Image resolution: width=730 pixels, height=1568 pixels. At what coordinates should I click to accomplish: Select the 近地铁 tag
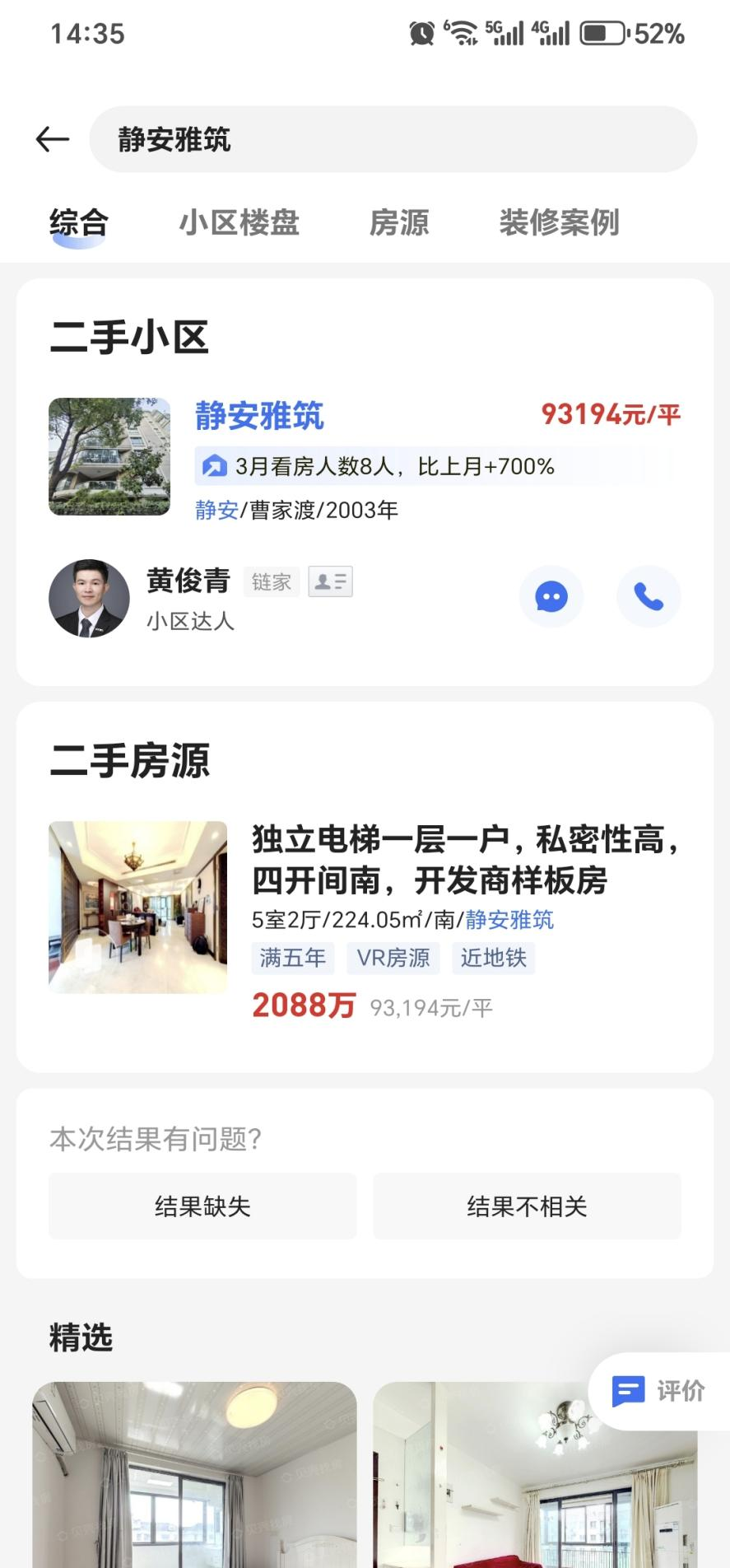point(493,958)
